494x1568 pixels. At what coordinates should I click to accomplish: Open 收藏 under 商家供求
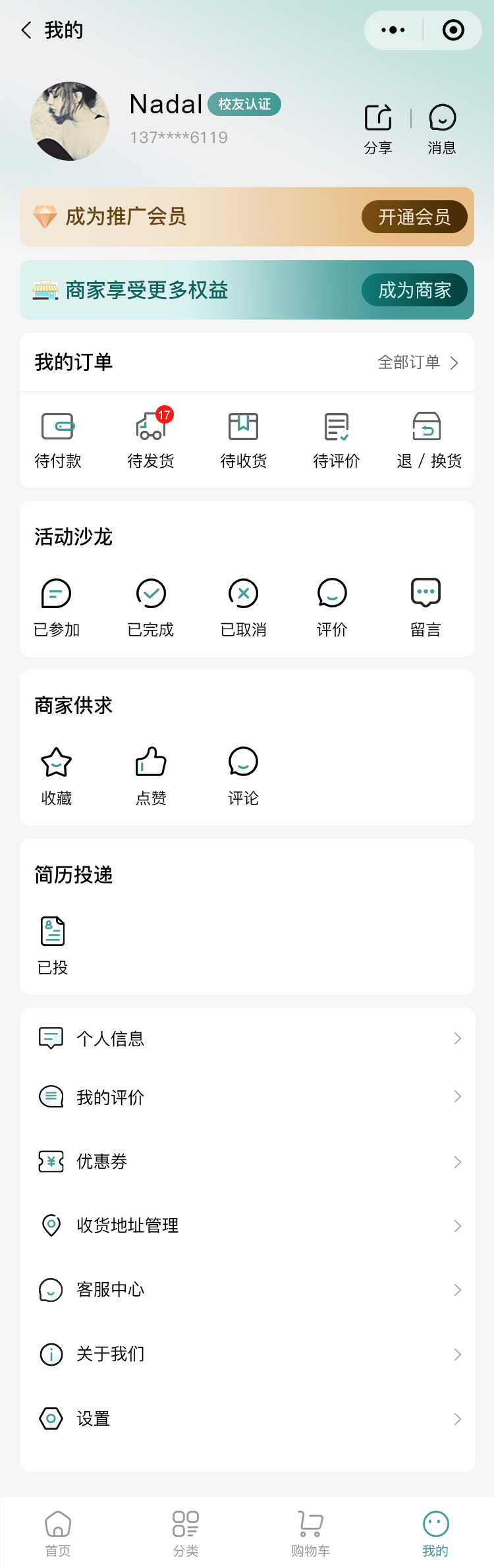click(57, 776)
